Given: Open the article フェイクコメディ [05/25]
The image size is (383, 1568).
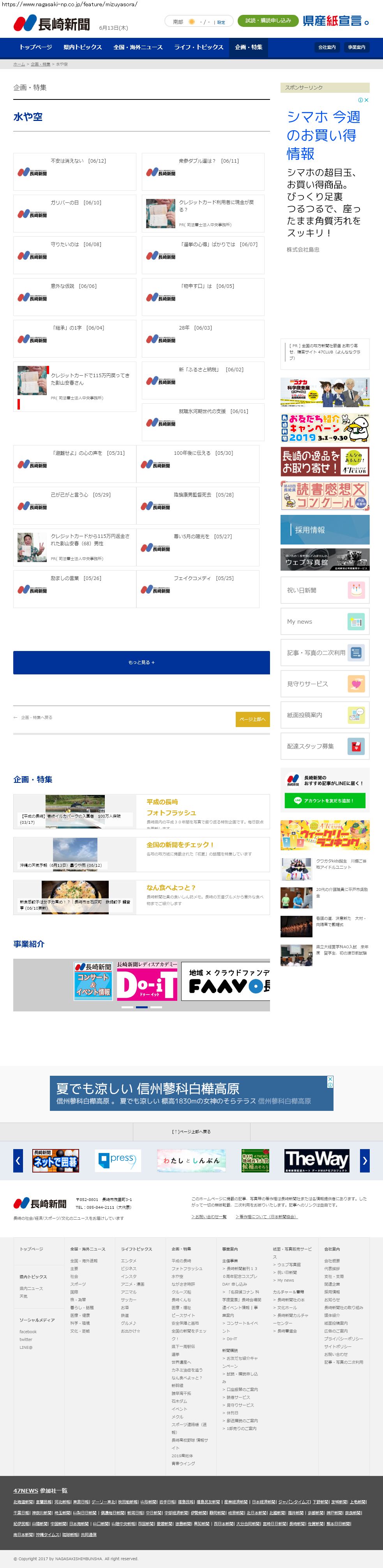Looking at the screenshot, I should (198, 589).
